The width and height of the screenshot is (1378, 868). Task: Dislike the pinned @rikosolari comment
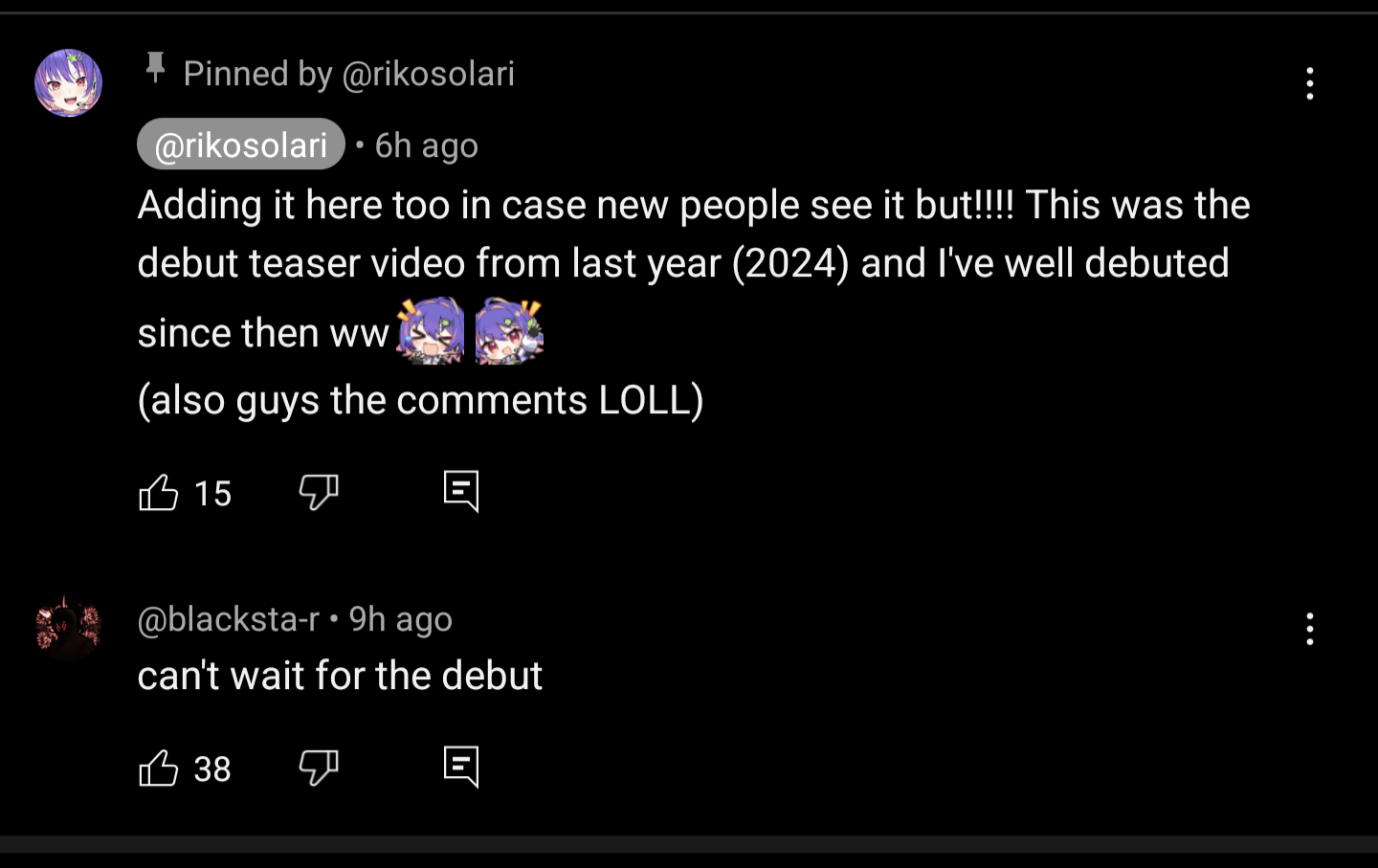coord(318,492)
